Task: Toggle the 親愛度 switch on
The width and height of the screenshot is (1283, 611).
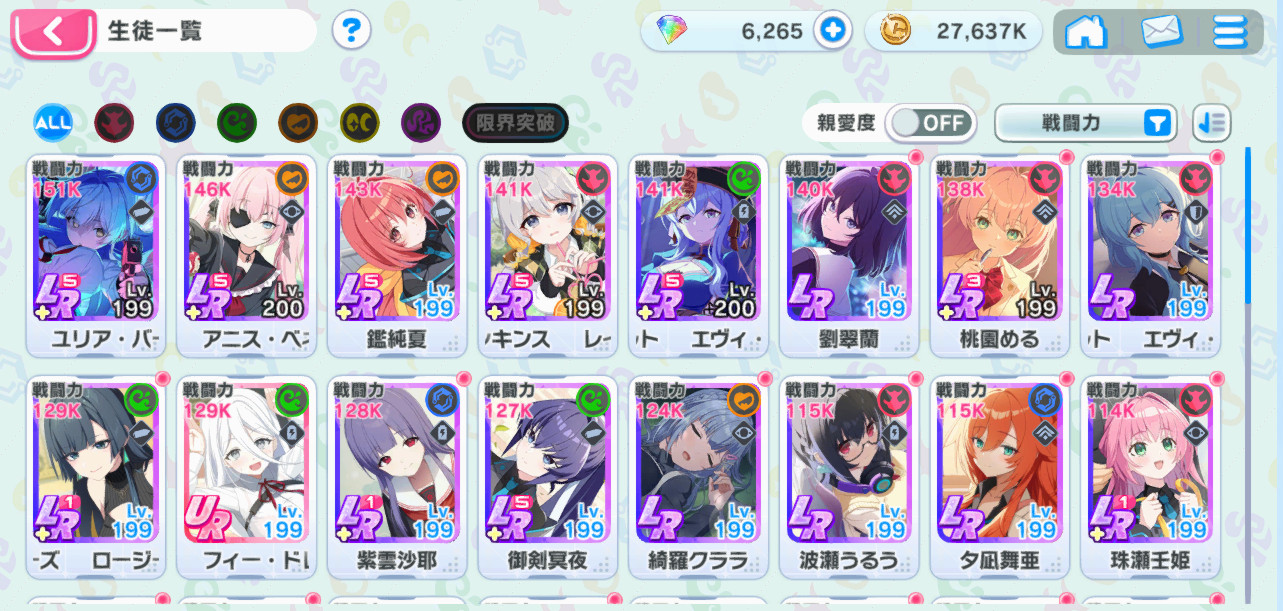Action: tap(931, 123)
